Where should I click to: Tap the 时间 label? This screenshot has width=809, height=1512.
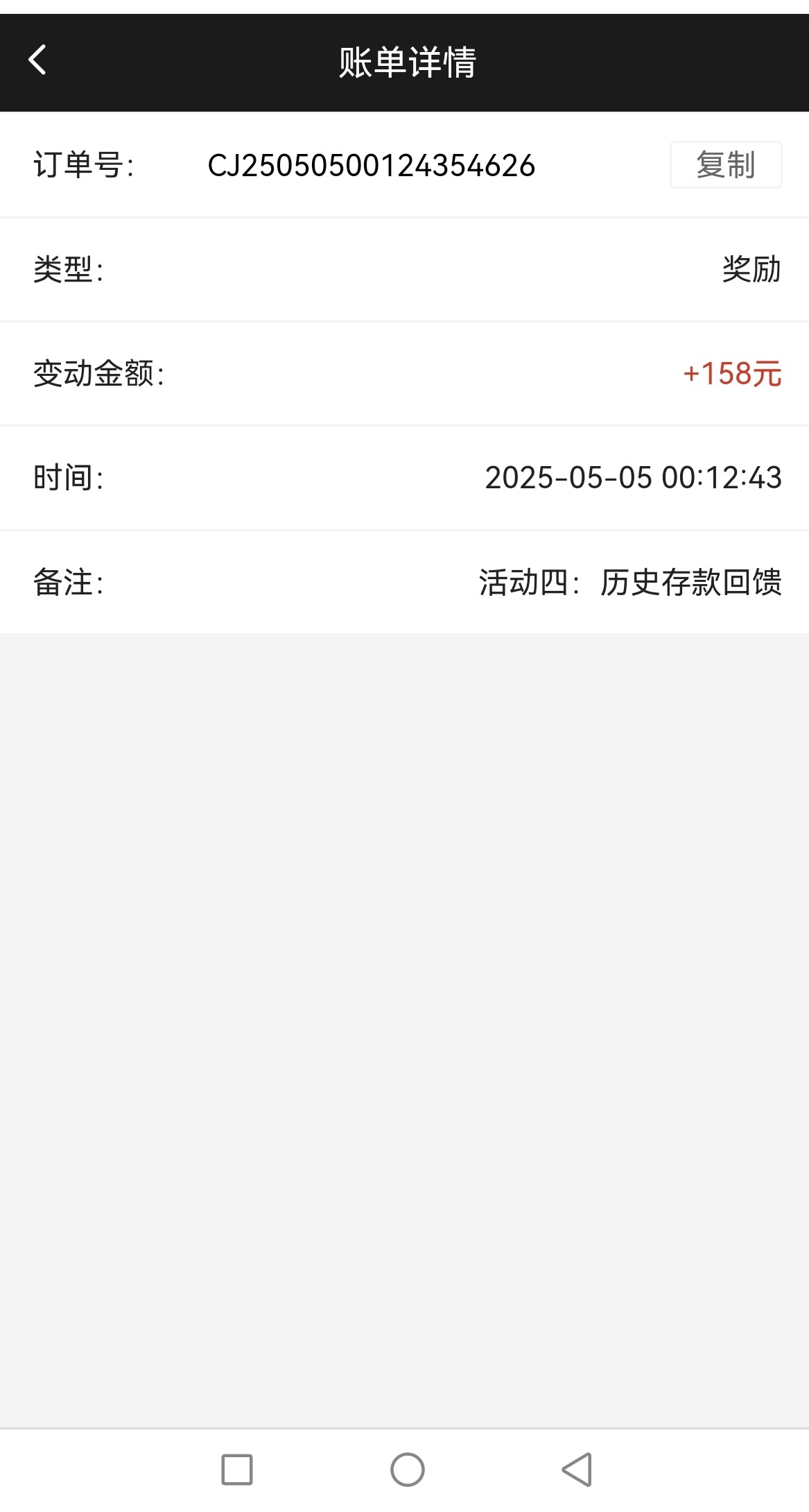click(x=67, y=478)
